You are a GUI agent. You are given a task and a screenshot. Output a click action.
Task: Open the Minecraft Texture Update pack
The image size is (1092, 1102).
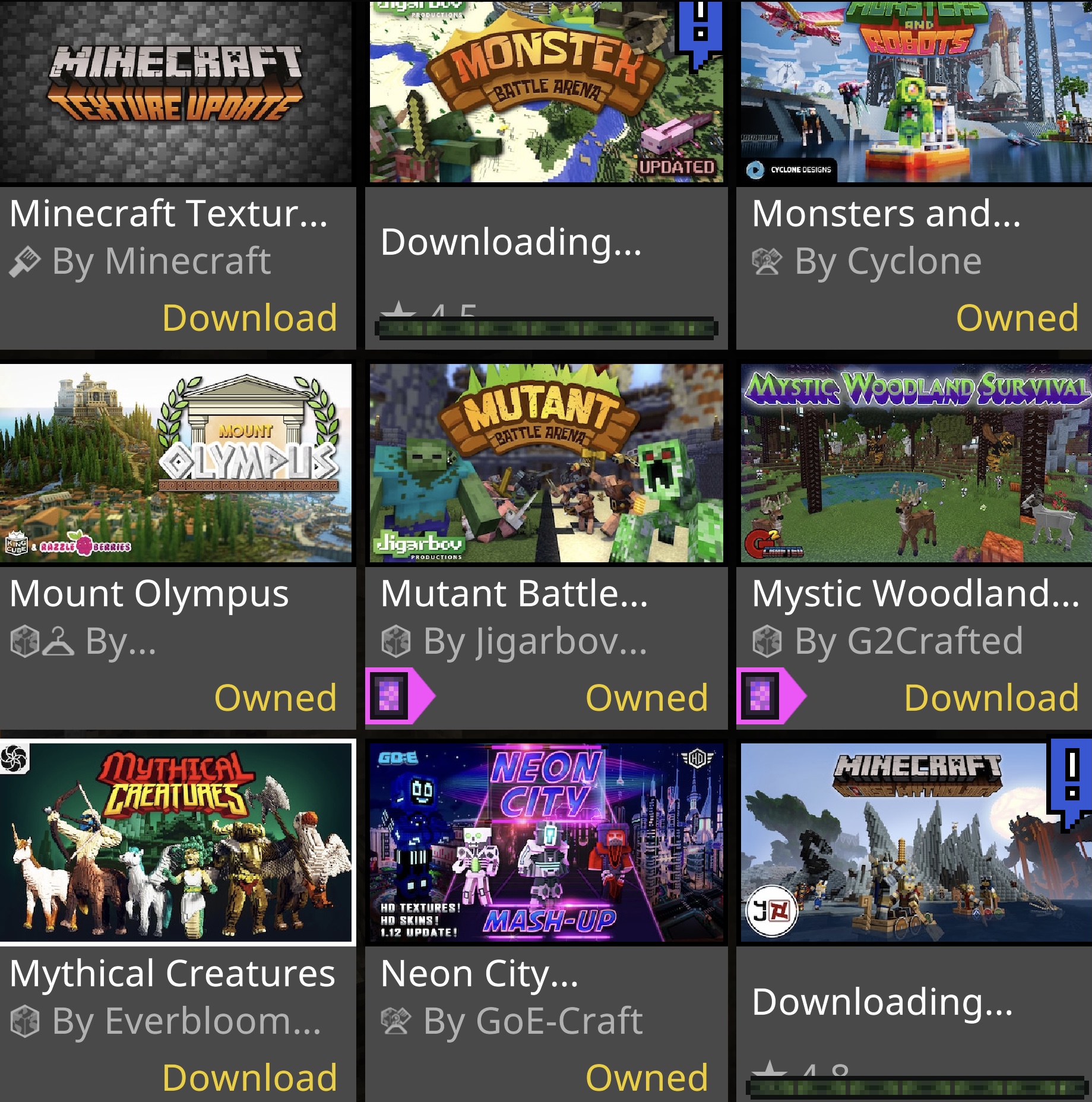[x=176, y=92]
